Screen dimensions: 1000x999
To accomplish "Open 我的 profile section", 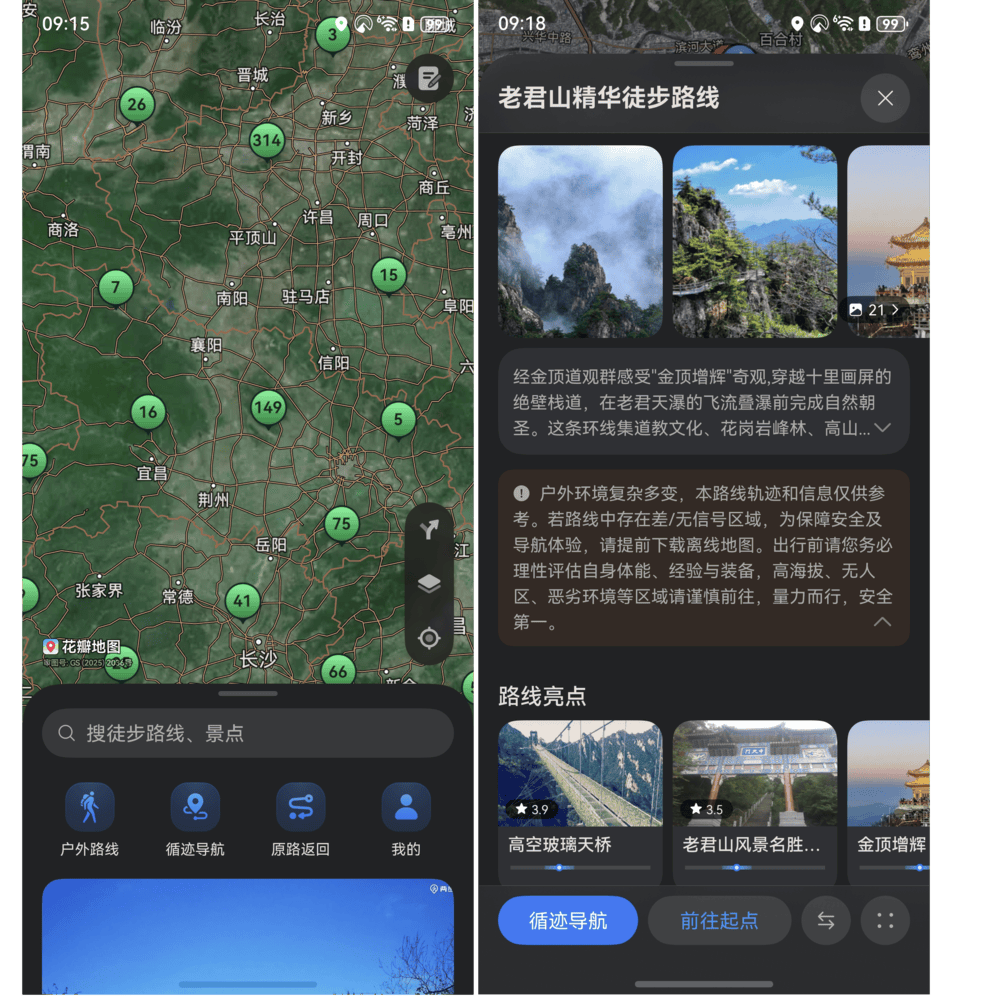I will 406,820.
